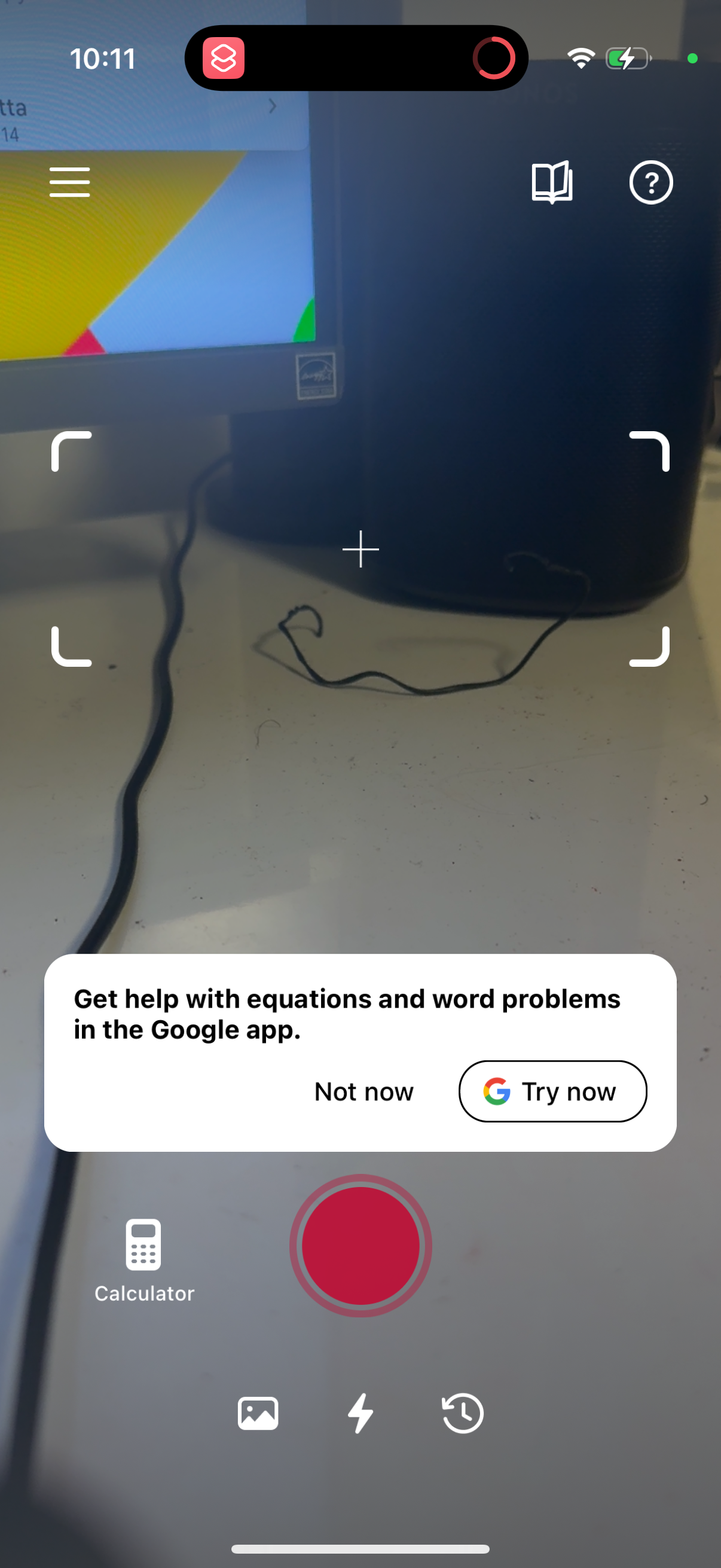Tap the crosshair in the viewfinder center

[x=360, y=549]
